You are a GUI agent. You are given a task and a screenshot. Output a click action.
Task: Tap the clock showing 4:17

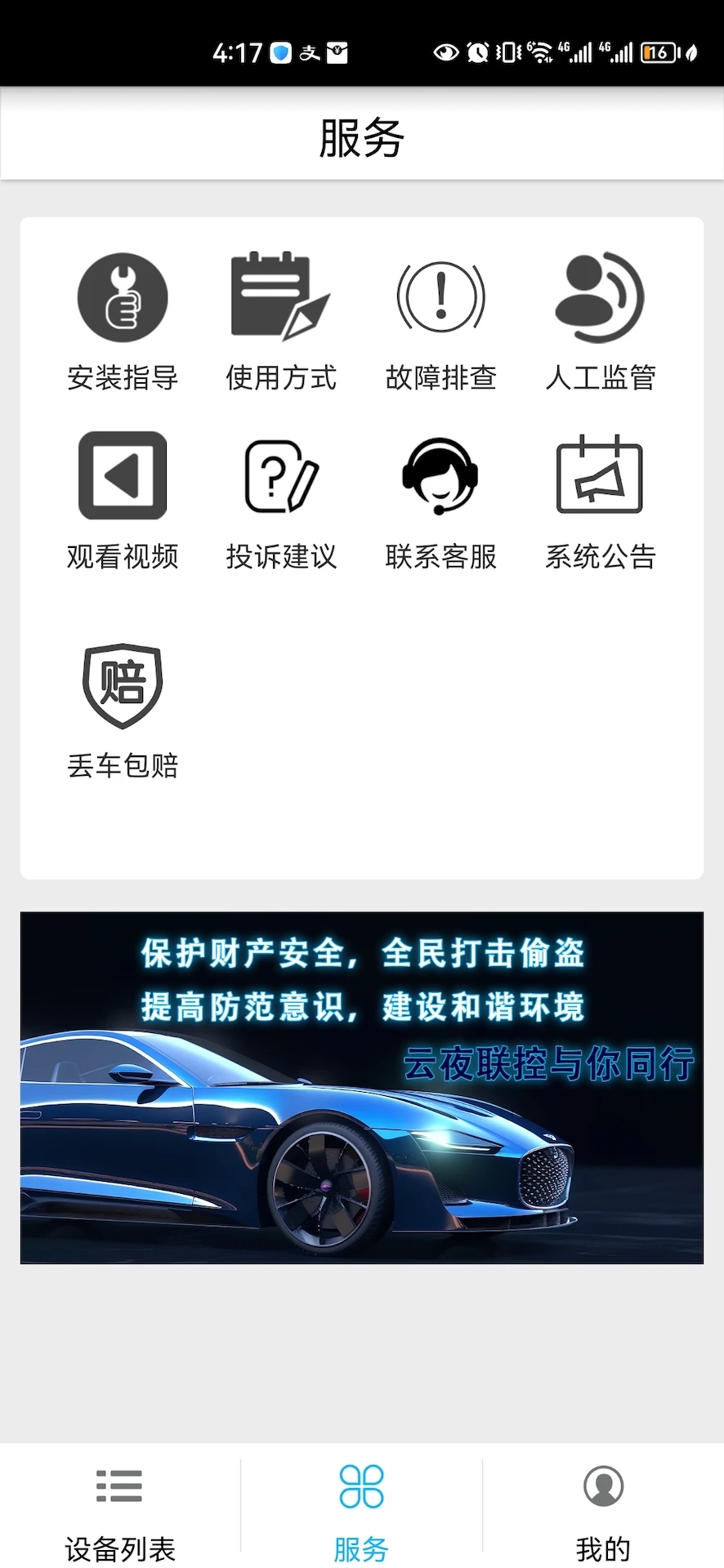point(237,51)
